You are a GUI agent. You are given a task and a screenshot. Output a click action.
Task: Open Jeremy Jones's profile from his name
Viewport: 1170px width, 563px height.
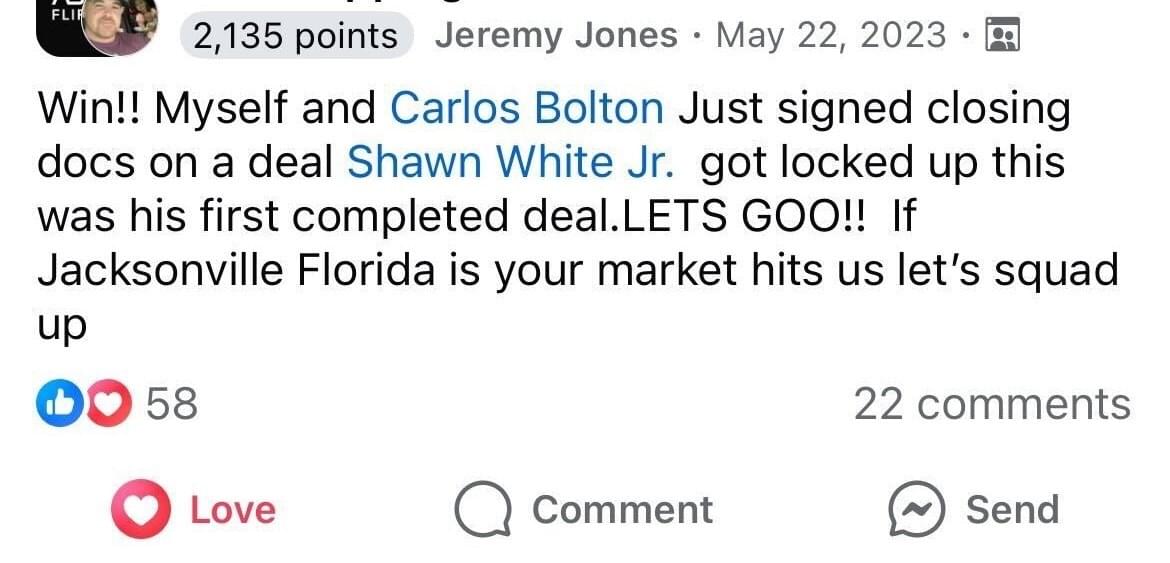(x=556, y=36)
